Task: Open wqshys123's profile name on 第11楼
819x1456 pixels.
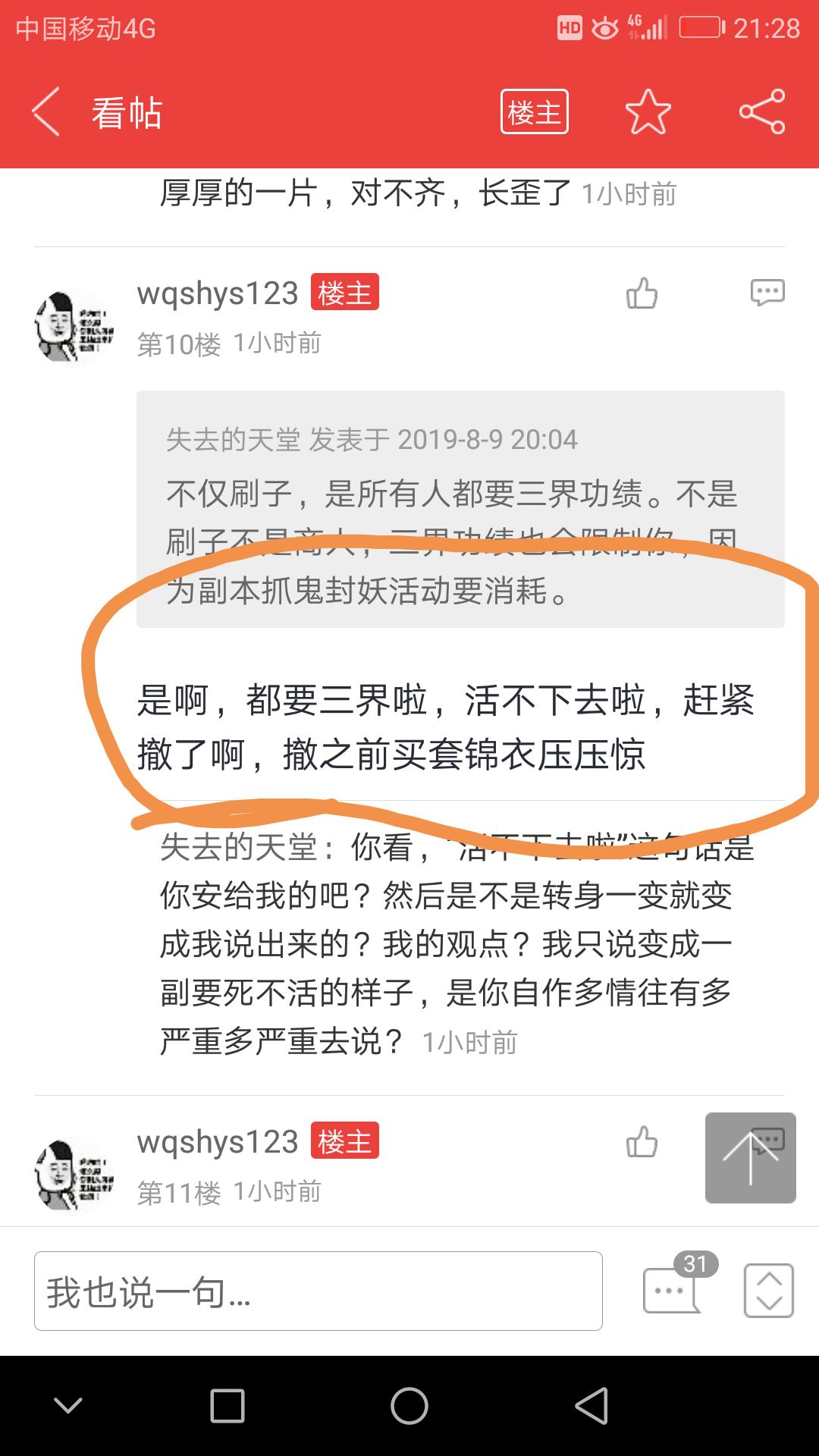Action: pos(218,1142)
